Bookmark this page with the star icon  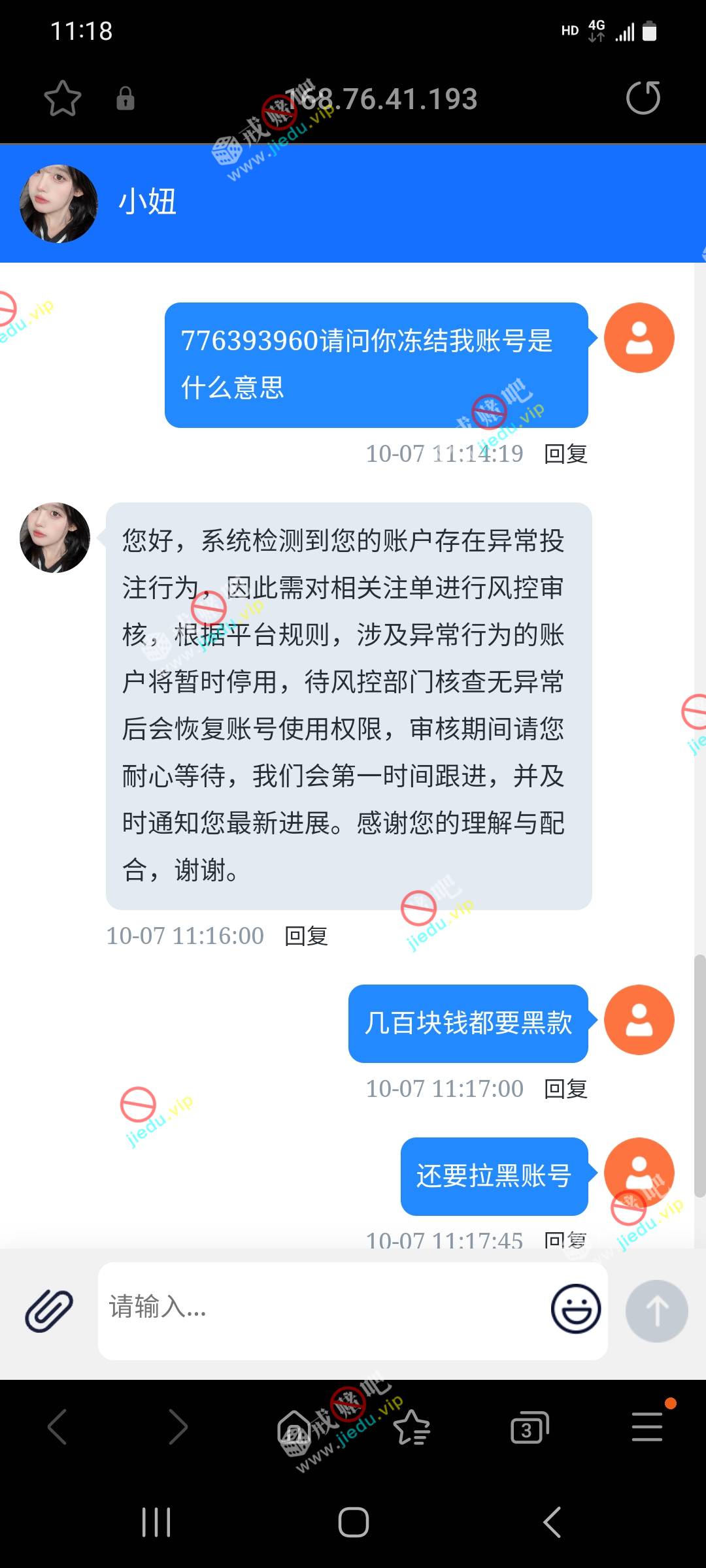click(x=63, y=99)
